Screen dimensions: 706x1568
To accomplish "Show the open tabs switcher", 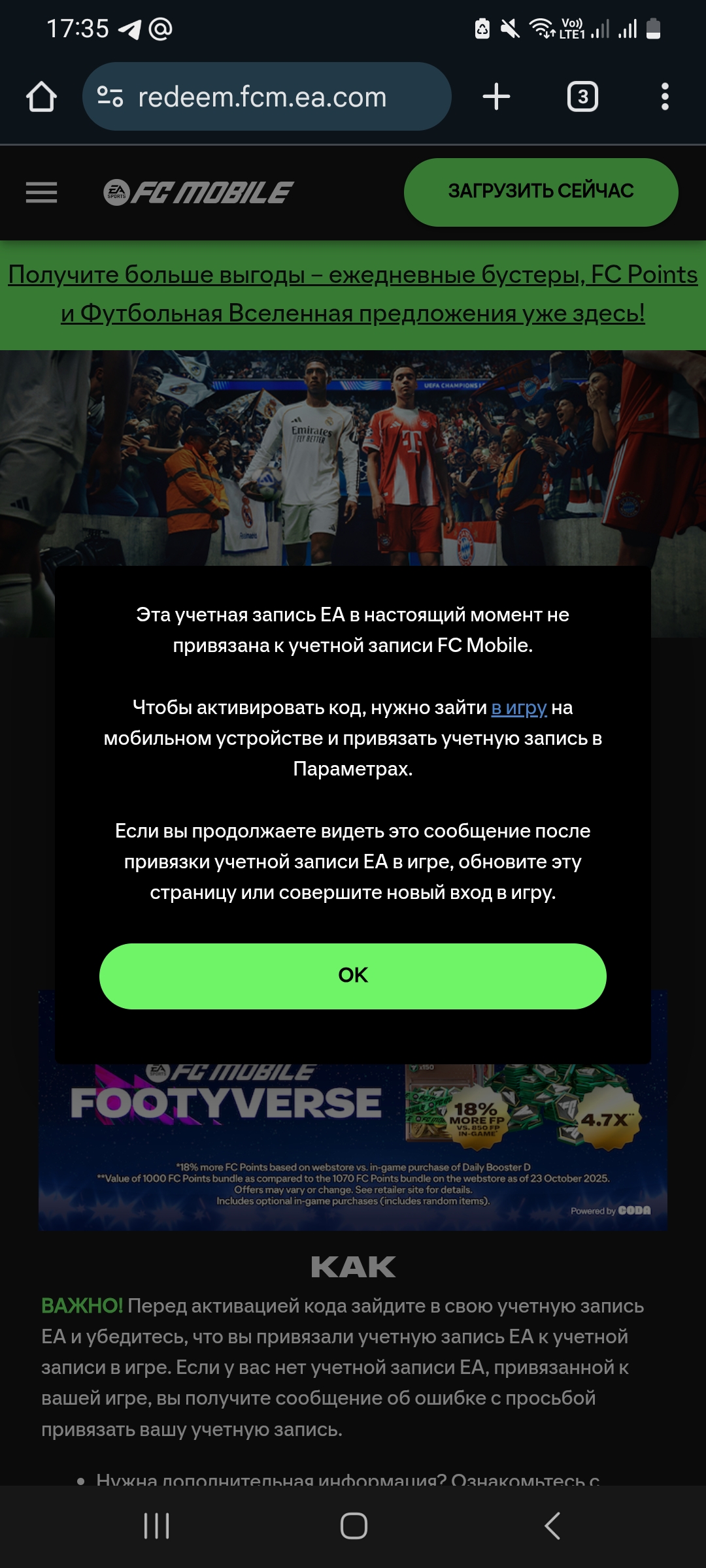I will [x=582, y=97].
